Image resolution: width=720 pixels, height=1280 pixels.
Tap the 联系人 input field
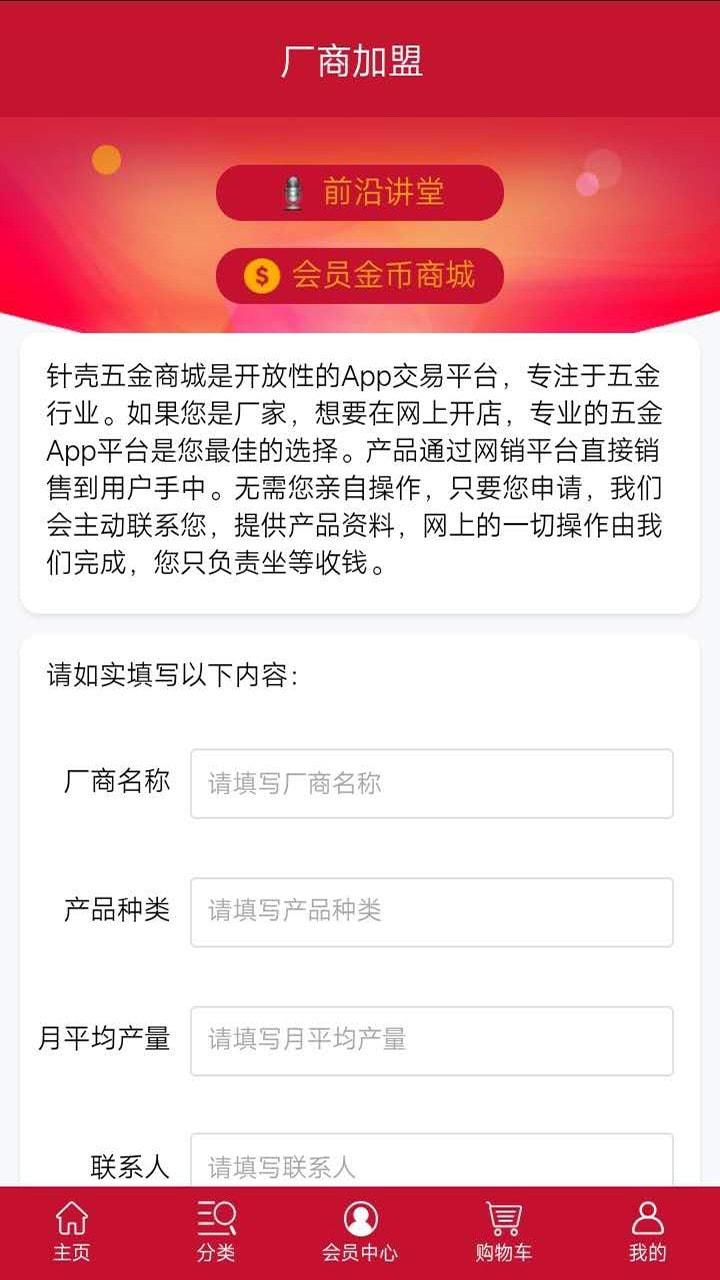tap(431, 1162)
